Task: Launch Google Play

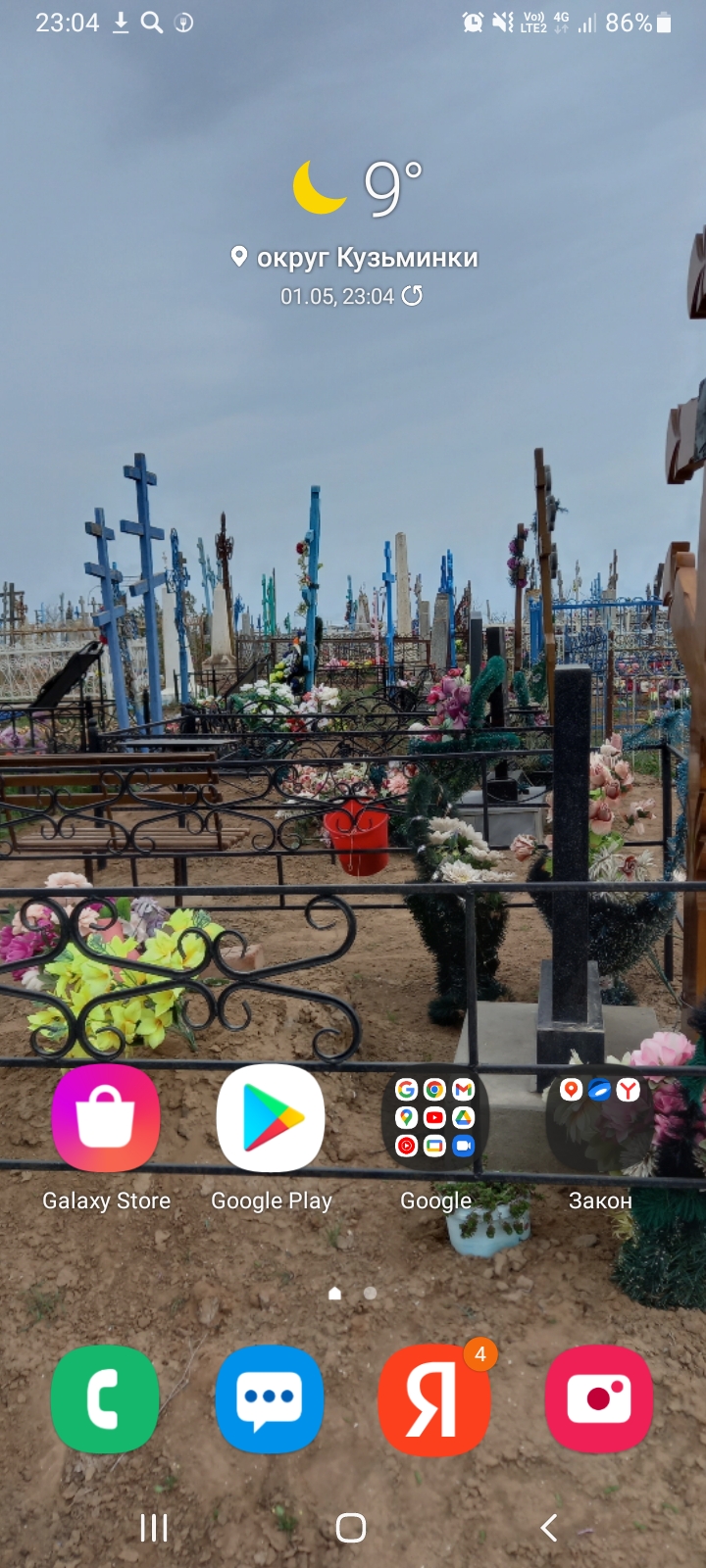Action: point(271,1118)
